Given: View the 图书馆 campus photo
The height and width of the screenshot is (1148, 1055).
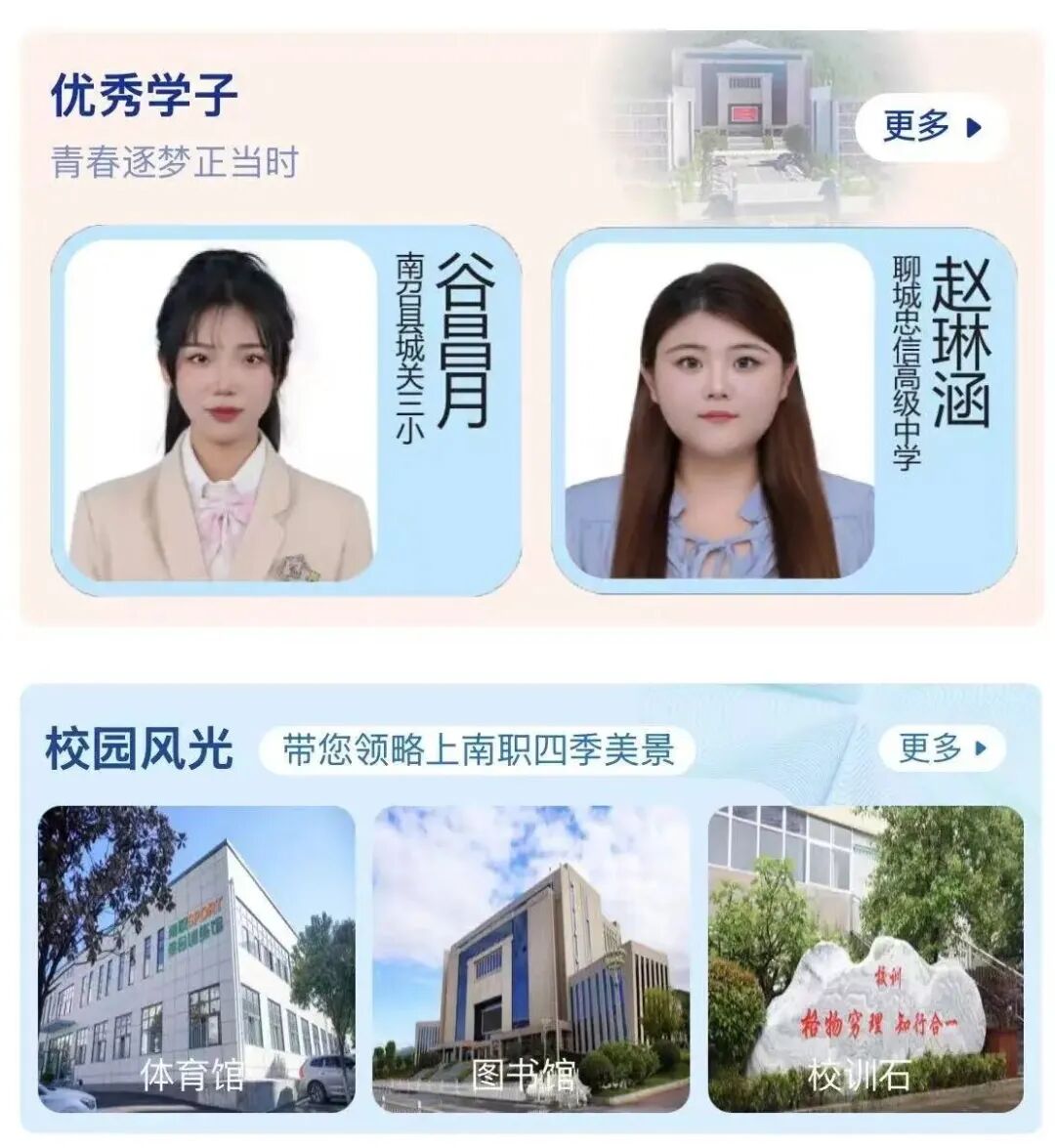Looking at the screenshot, I should (x=530, y=957).
